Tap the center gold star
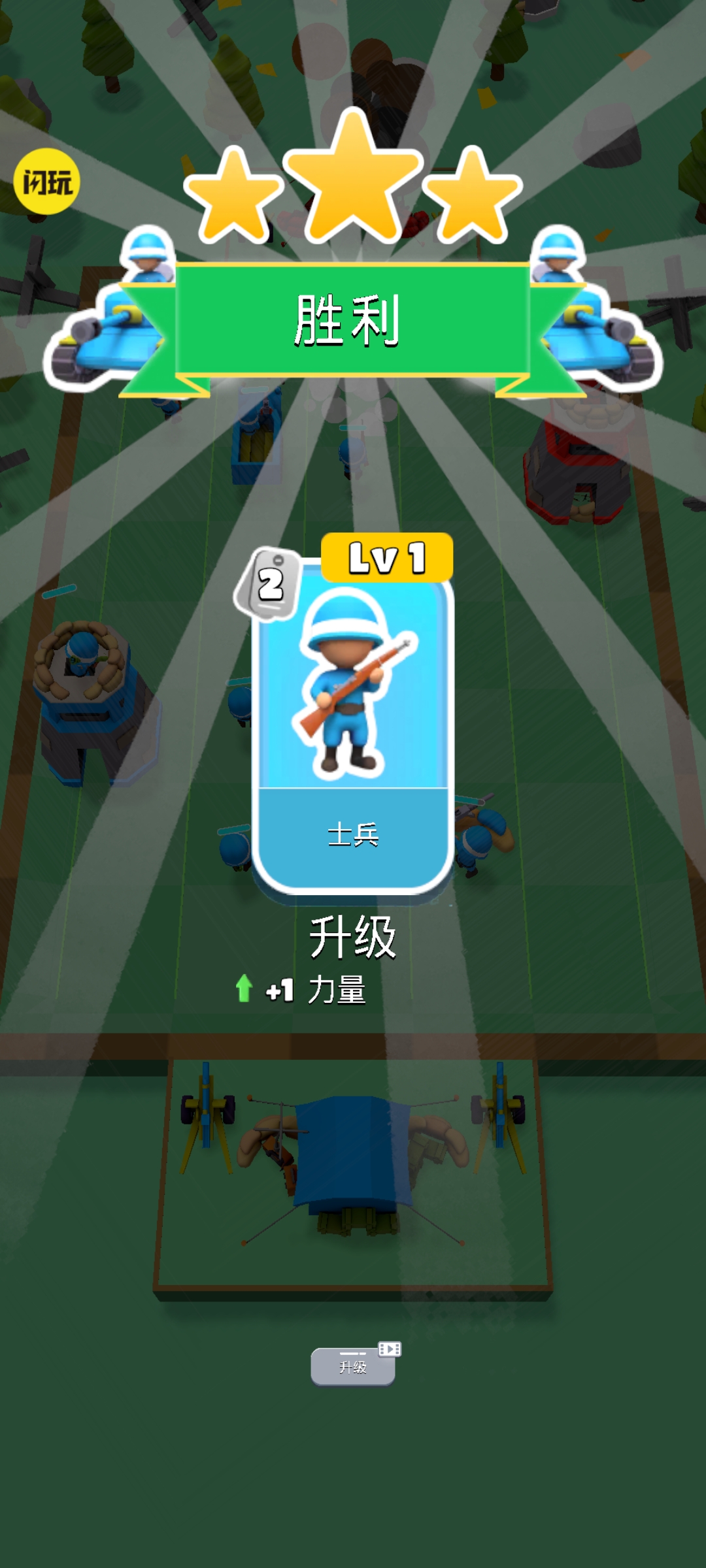 pos(353,173)
